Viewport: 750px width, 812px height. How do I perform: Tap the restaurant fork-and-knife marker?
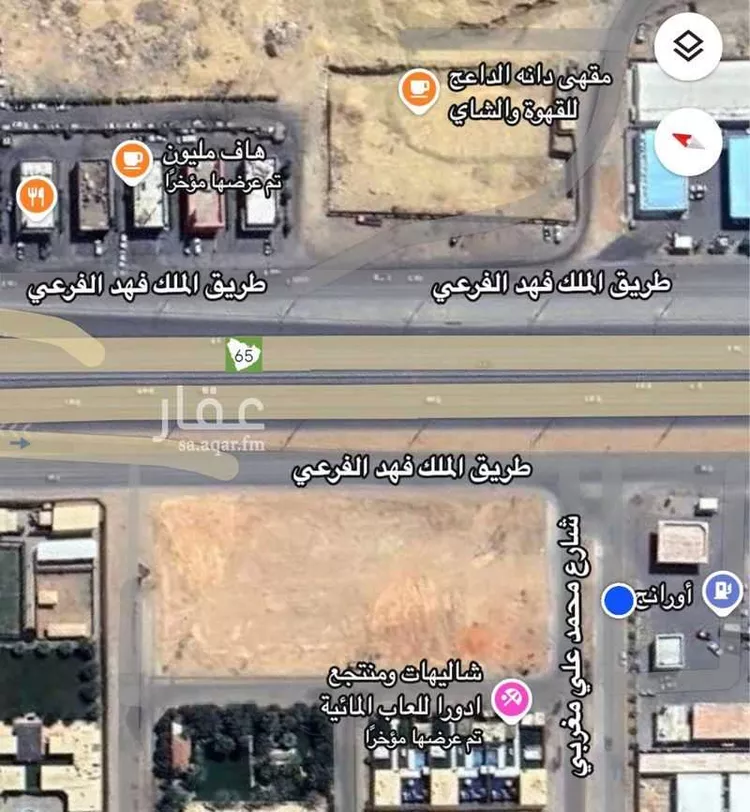[36, 196]
